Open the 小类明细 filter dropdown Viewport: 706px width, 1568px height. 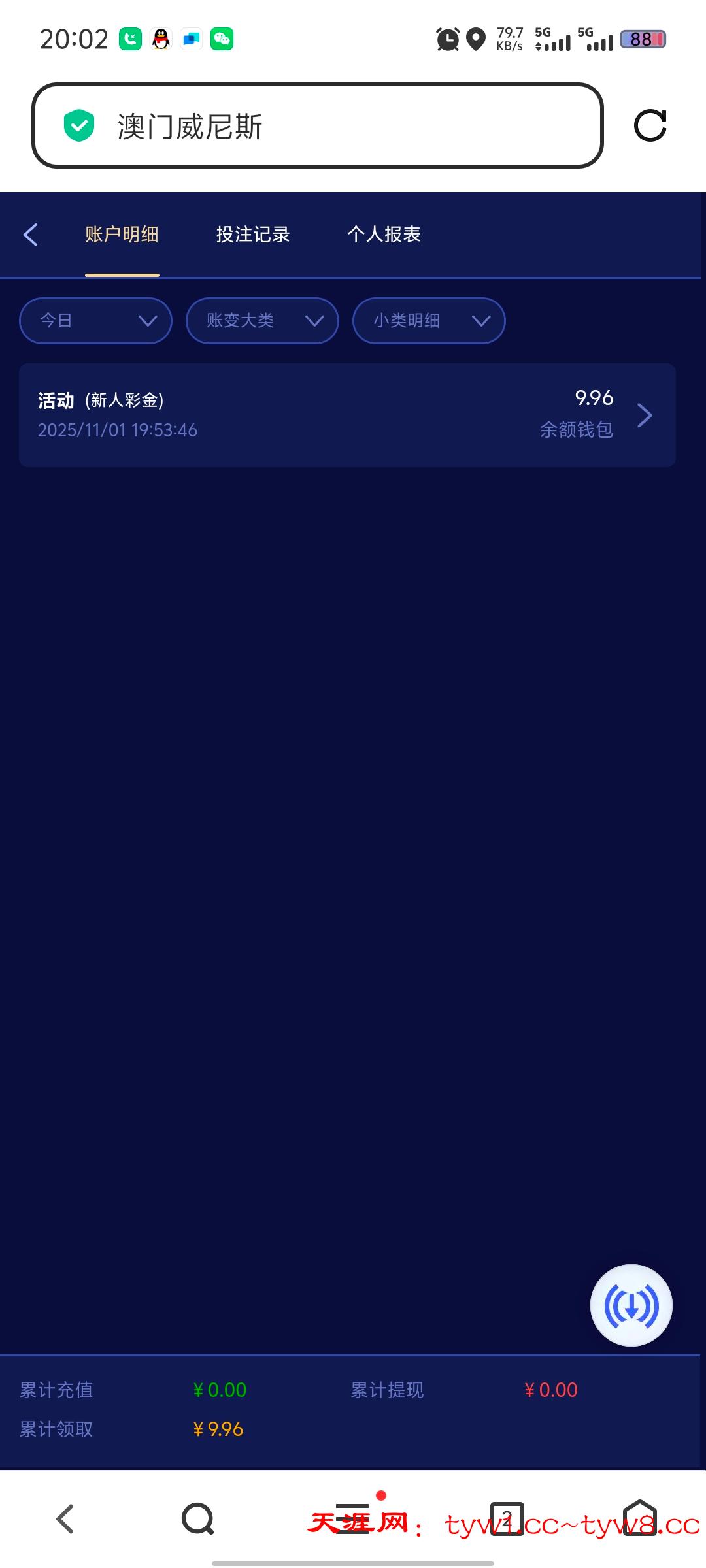point(429,321)
